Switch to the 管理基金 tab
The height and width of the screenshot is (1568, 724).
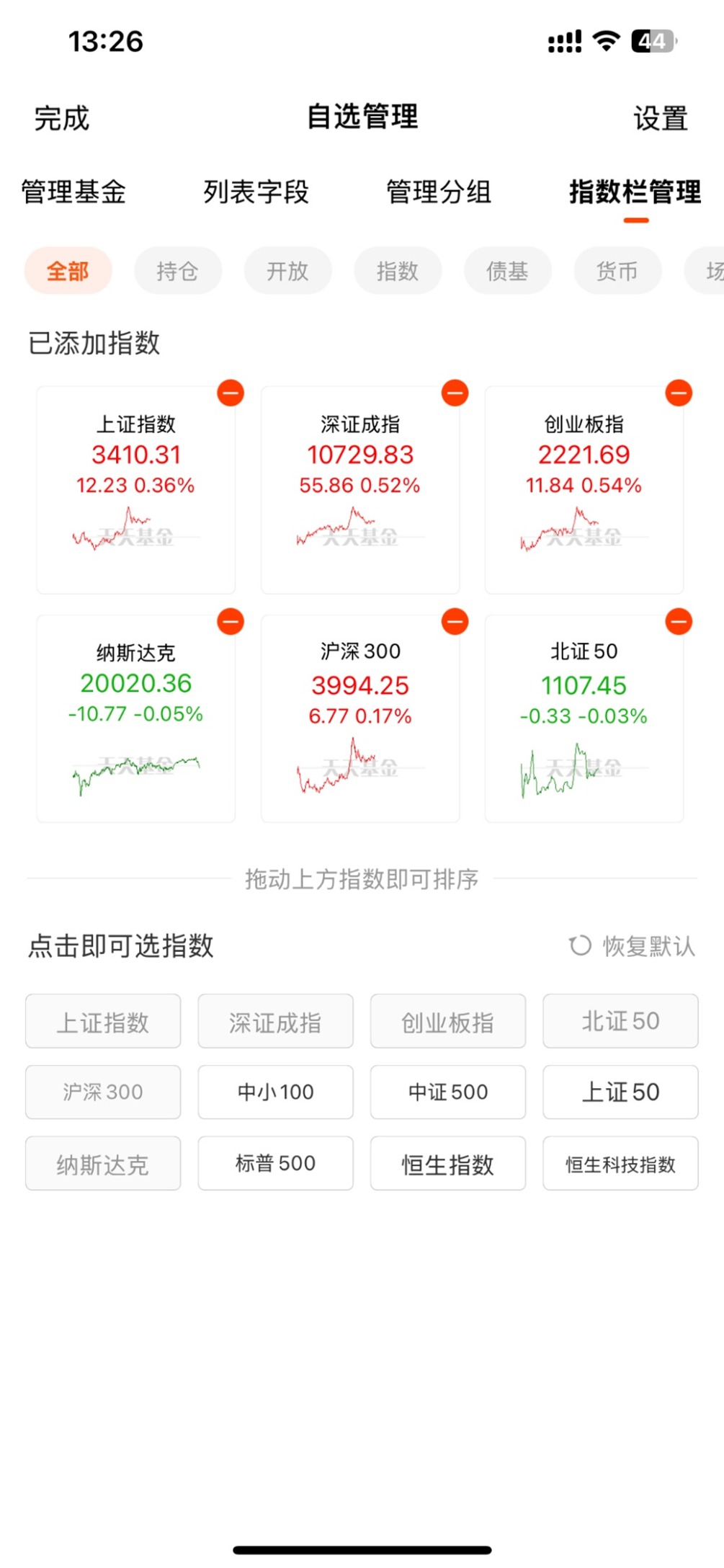[x=73, y=192]
